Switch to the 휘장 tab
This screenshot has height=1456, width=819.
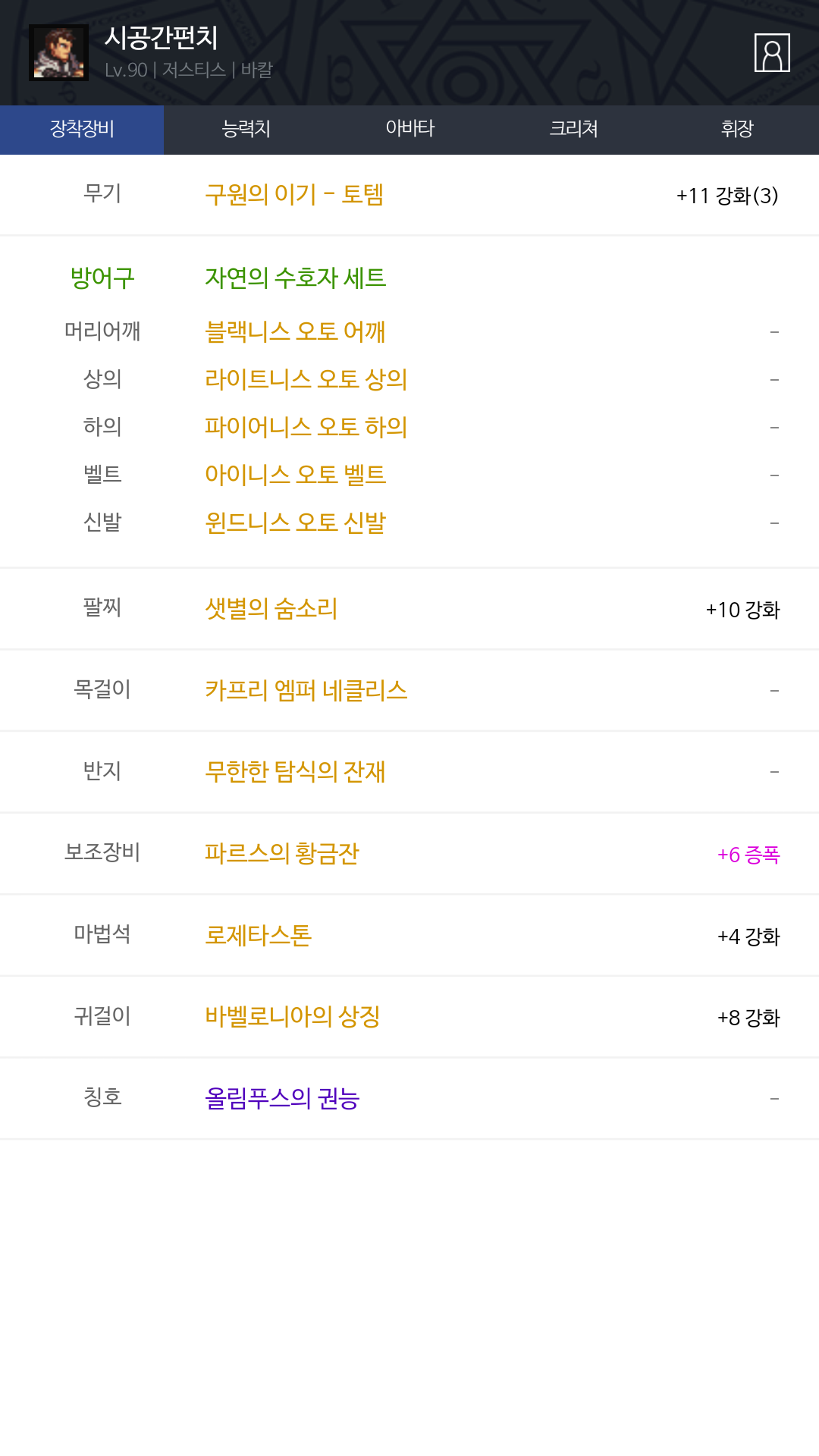coord(737,129)
